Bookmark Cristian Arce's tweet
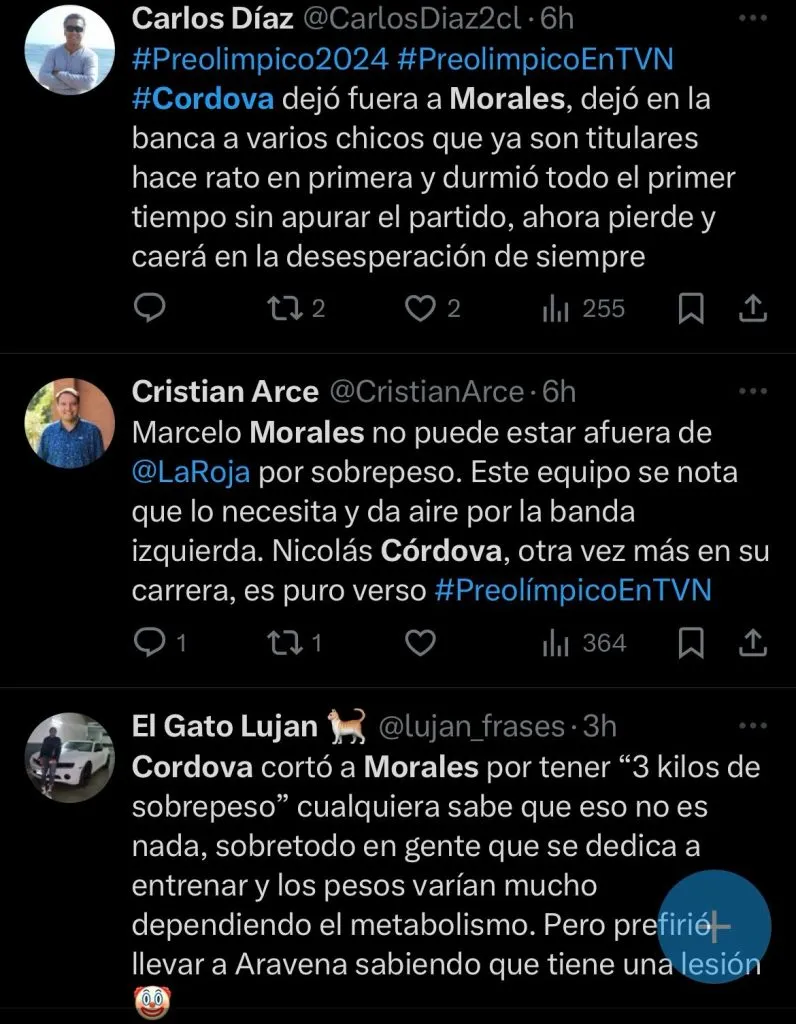Image resolution: width=796 pixels, height=1024 pixels. (690, 643)
